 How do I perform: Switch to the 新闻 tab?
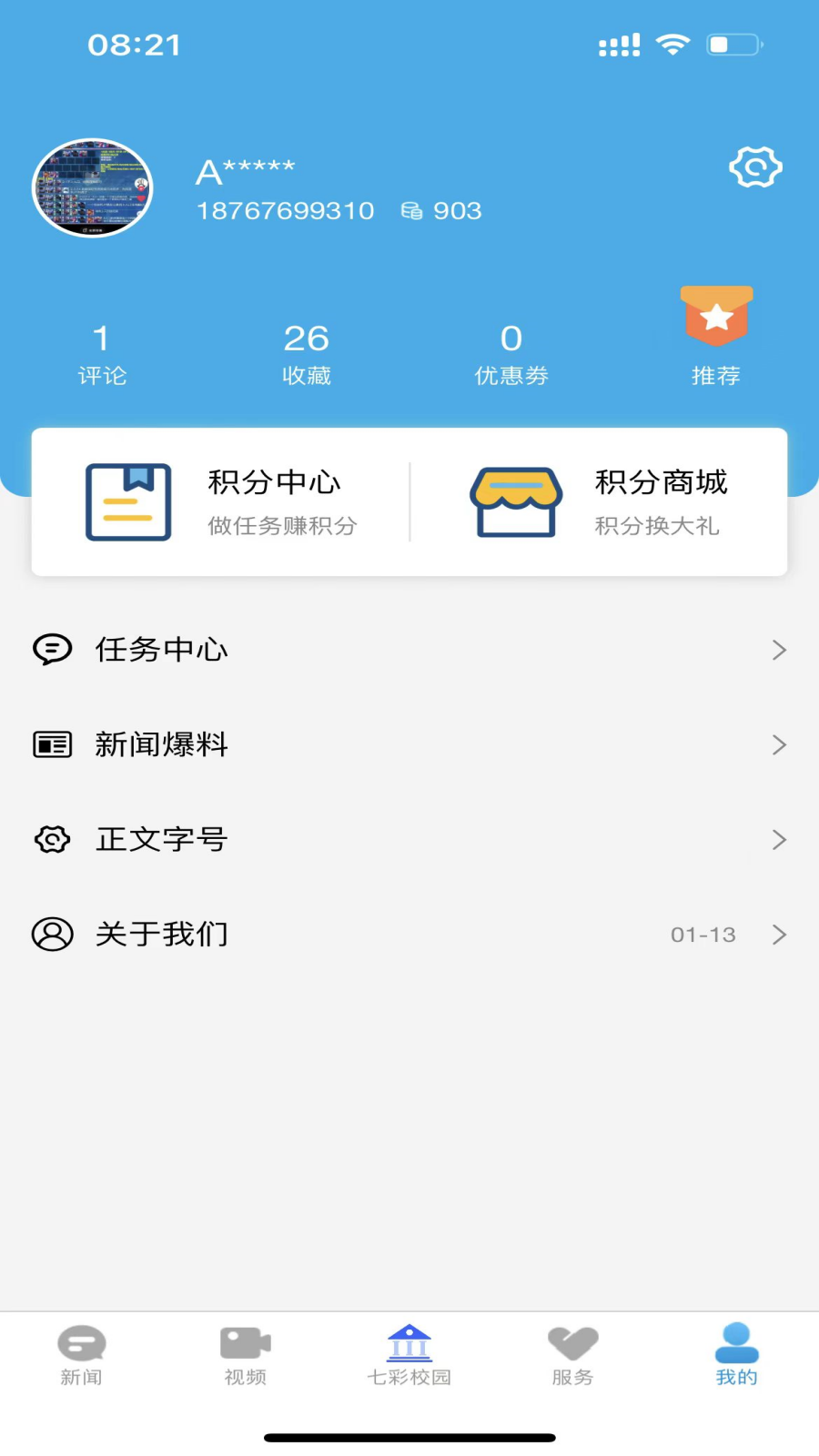tap(82, 1356)
